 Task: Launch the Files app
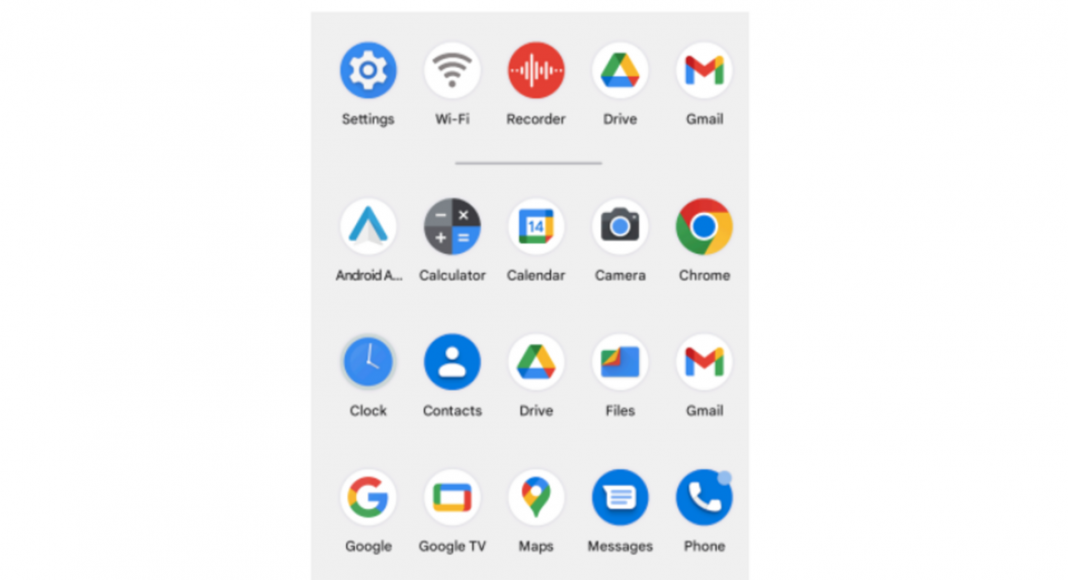coord(620,362)
